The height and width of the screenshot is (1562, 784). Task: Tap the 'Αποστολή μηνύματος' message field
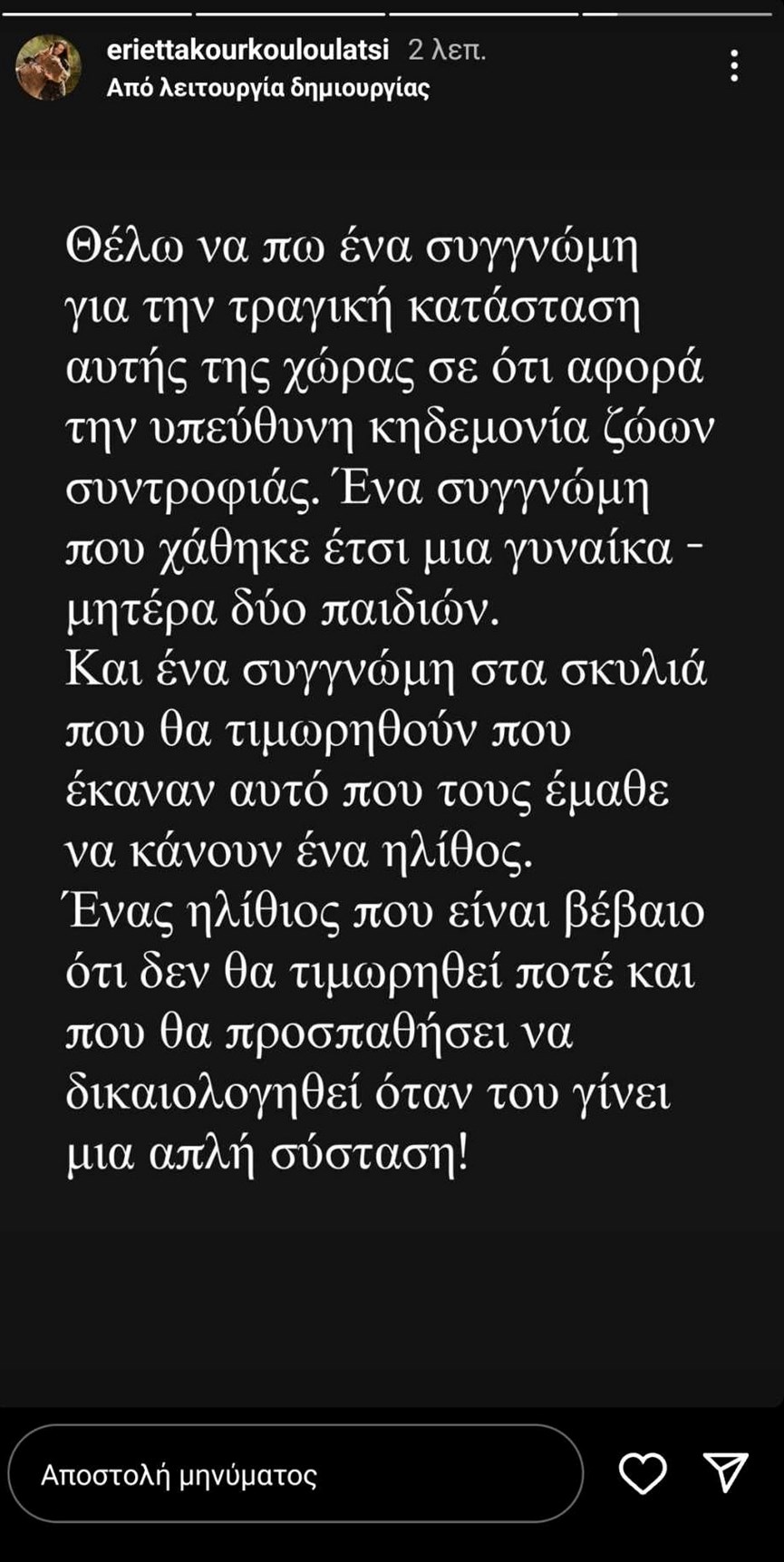click(295, 1474)
